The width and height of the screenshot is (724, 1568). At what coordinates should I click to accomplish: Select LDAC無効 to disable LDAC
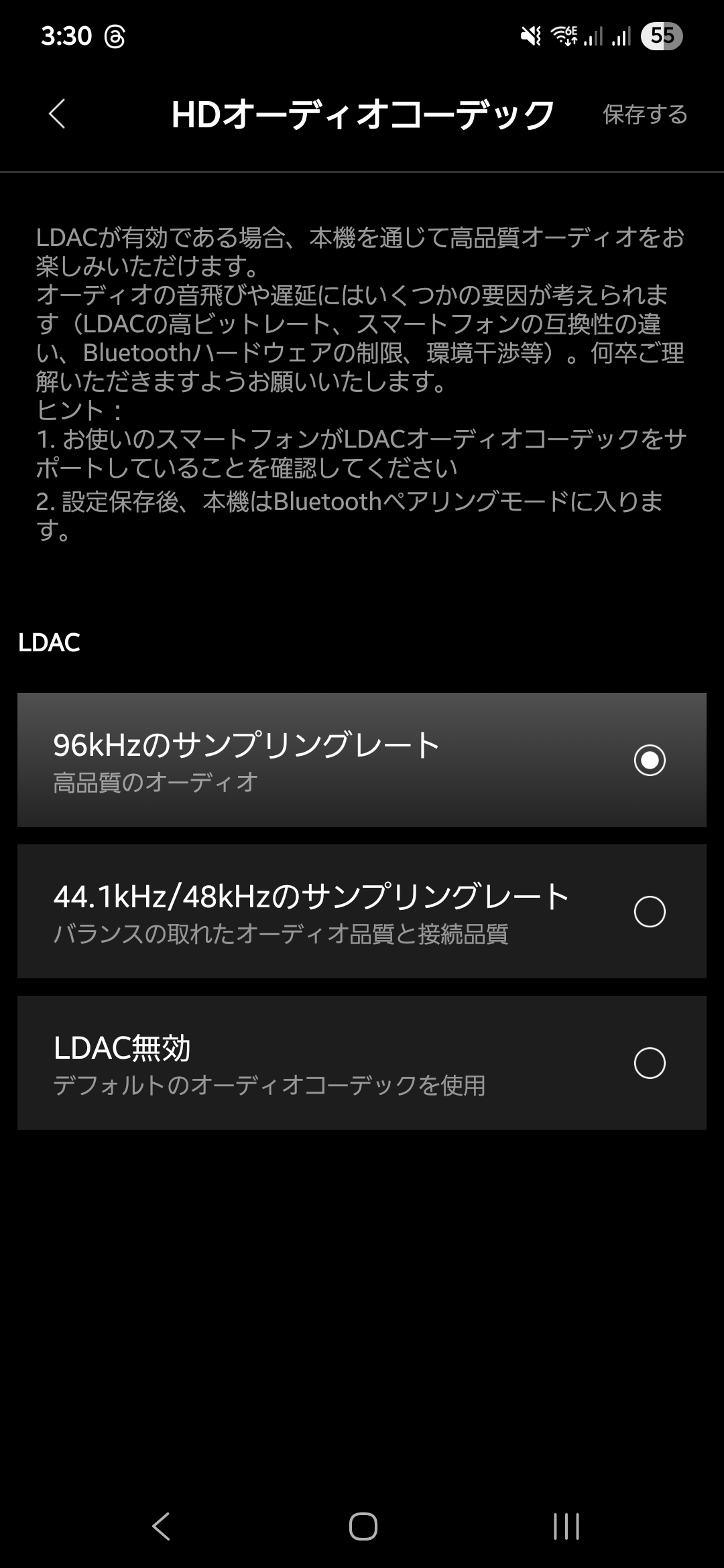(x=362, y=1063)
